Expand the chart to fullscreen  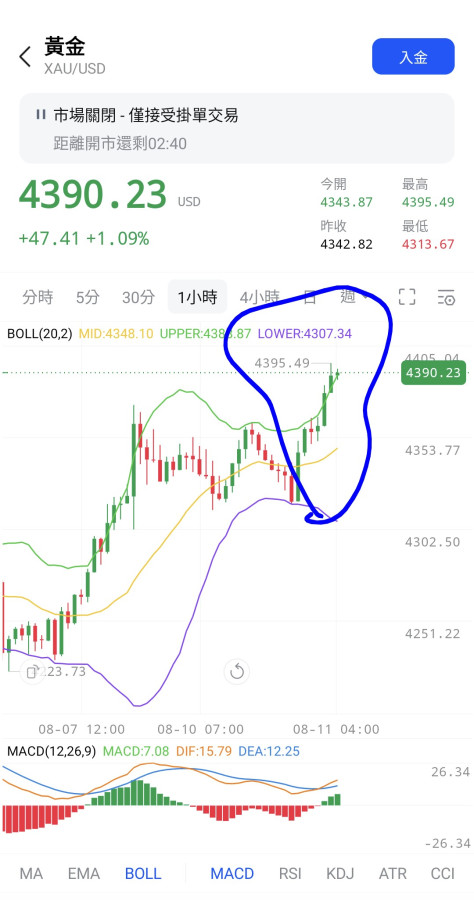click(x=407, y=297)
